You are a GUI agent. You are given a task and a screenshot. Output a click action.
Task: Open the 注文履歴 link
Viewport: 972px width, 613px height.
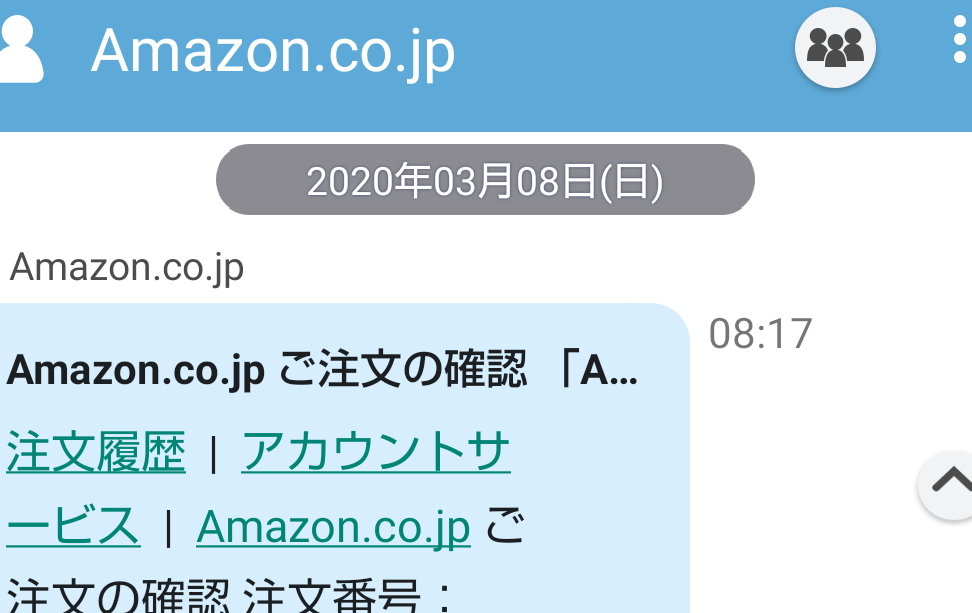click(x=96, y=453)
